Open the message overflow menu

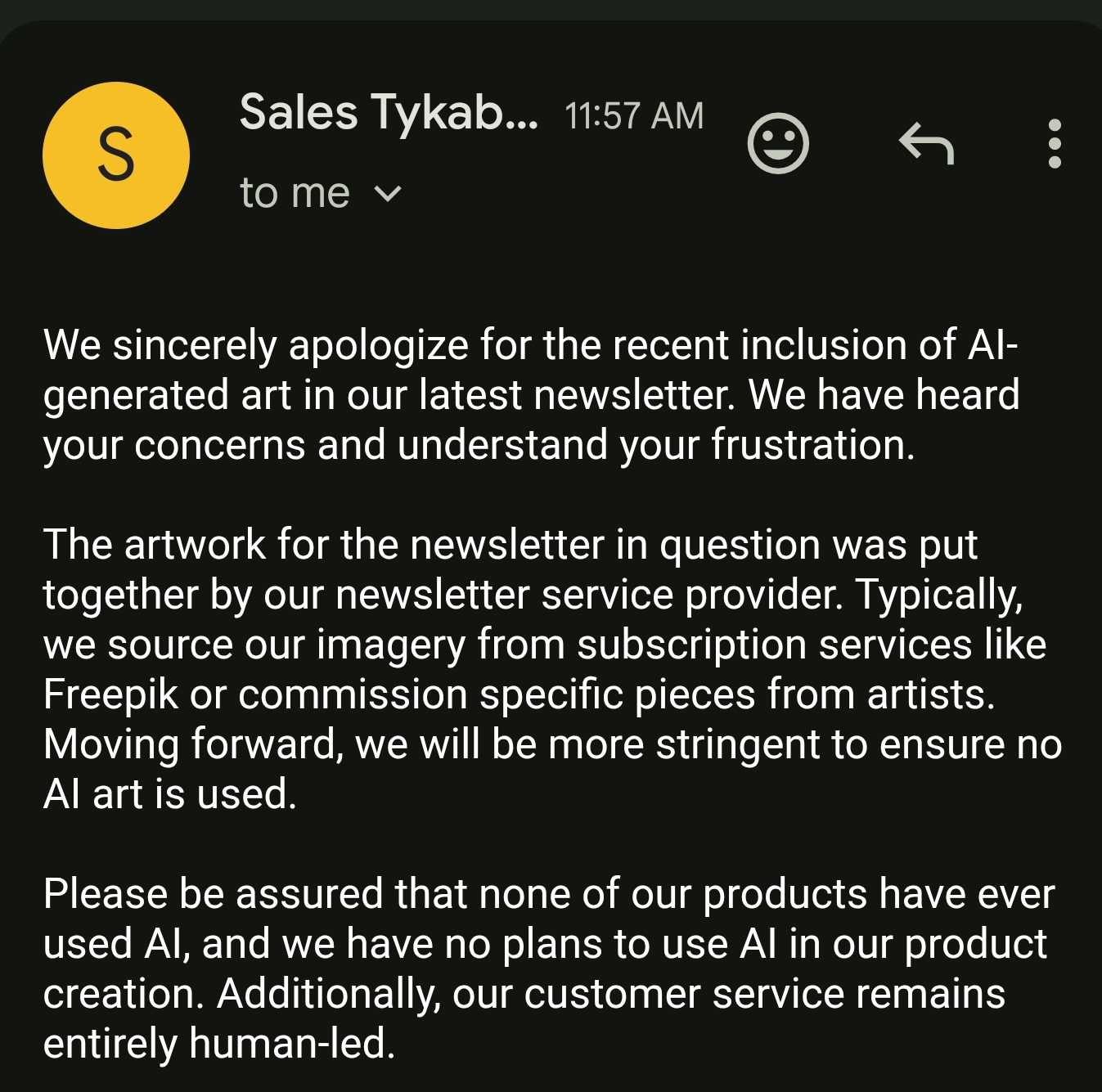pyautogui.click(x=1055, y=143)
